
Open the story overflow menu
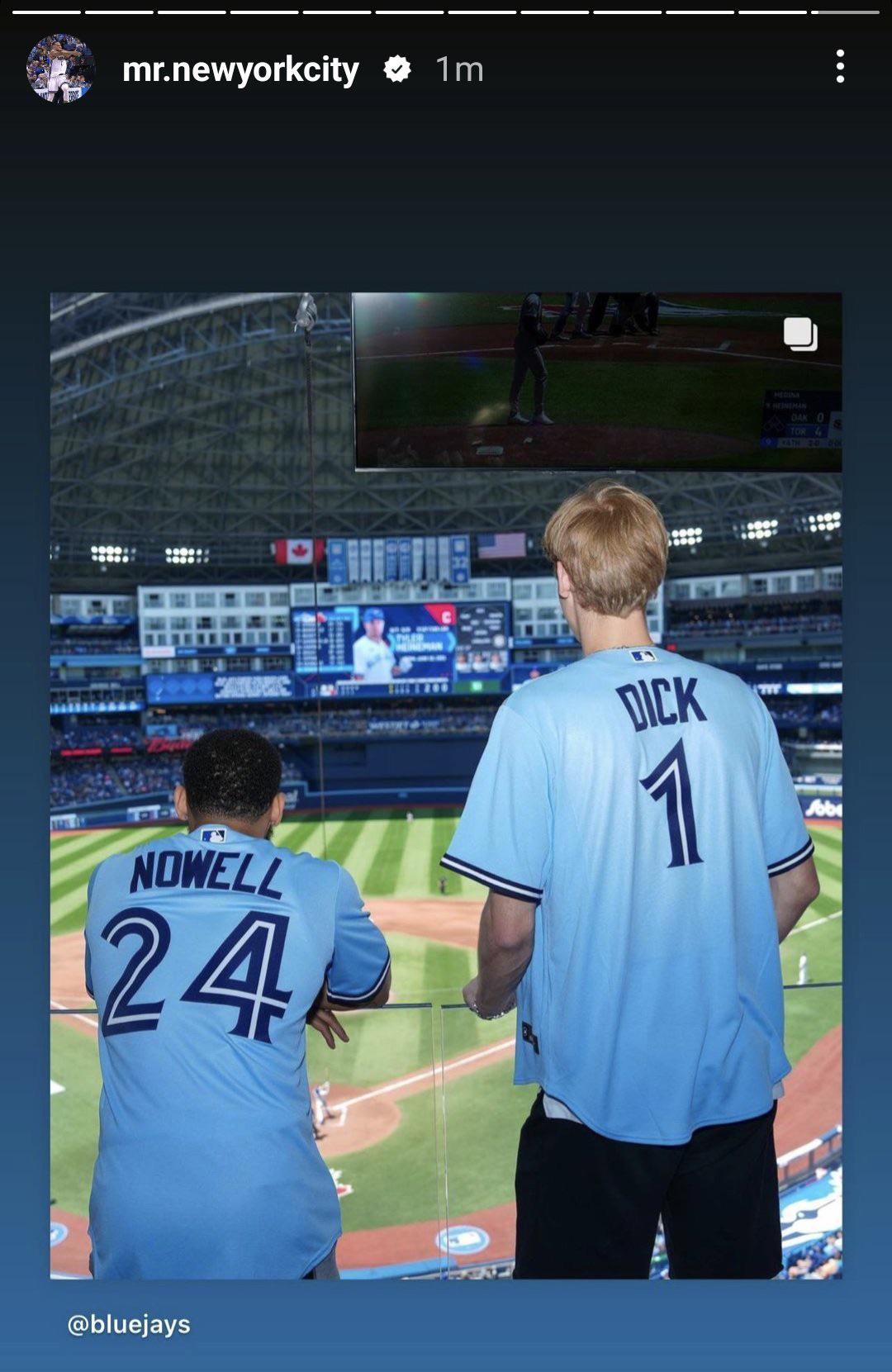point(839,67)
